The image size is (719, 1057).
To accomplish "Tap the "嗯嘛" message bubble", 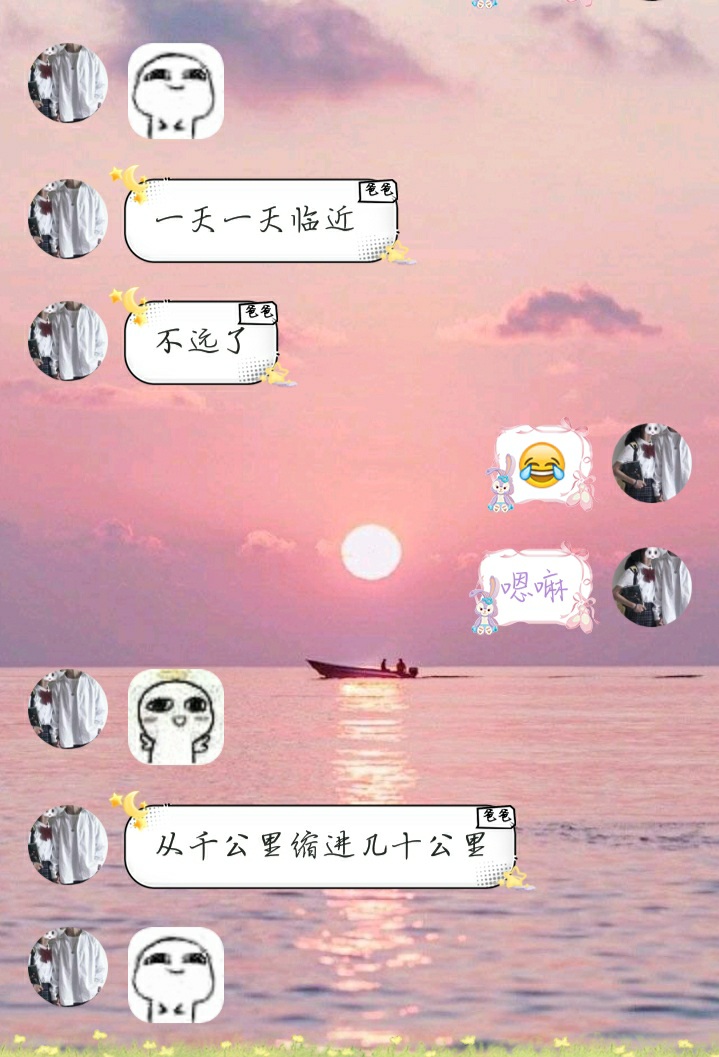I will click(535, 588).
